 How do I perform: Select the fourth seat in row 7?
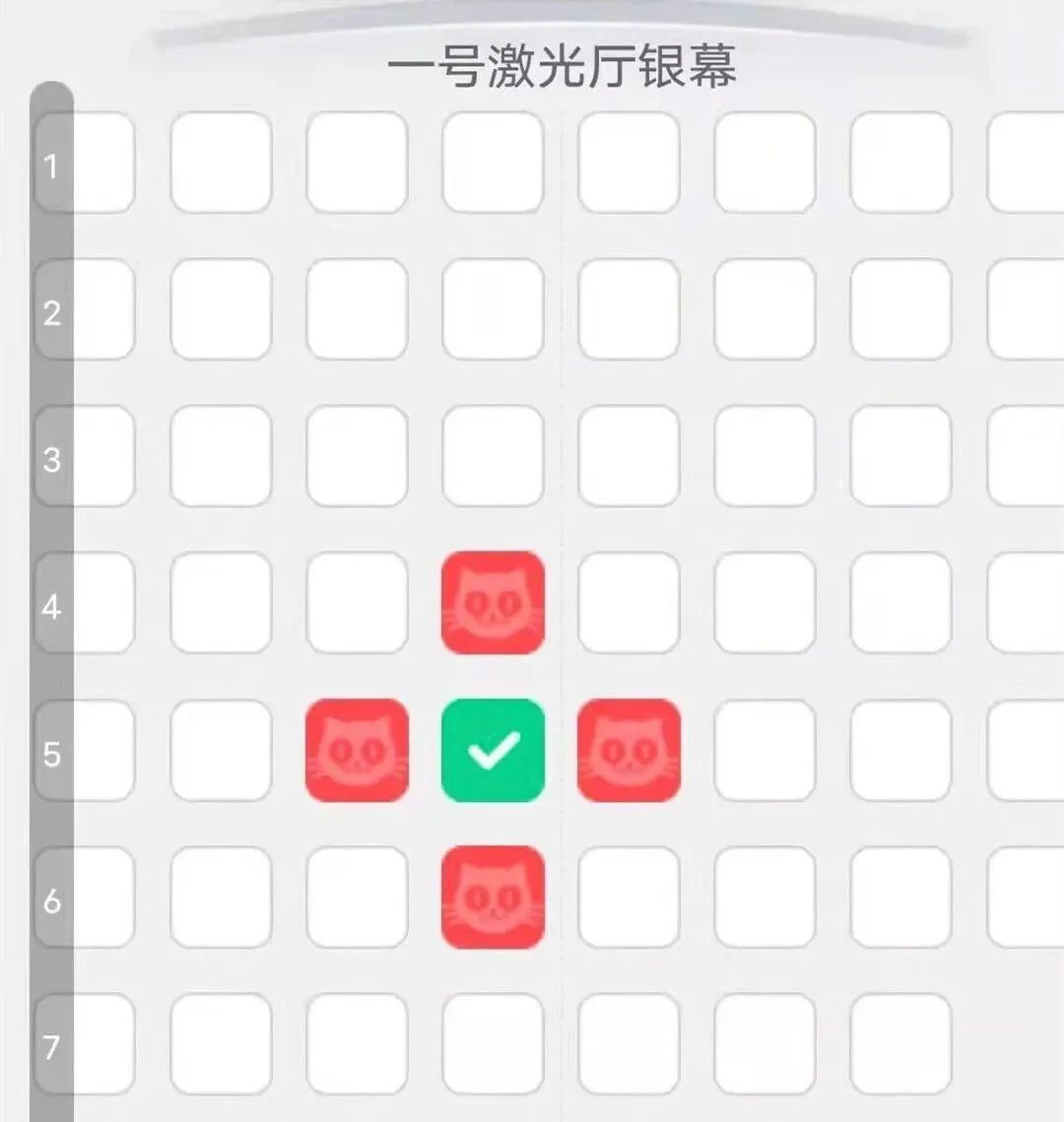(494, 1043)
